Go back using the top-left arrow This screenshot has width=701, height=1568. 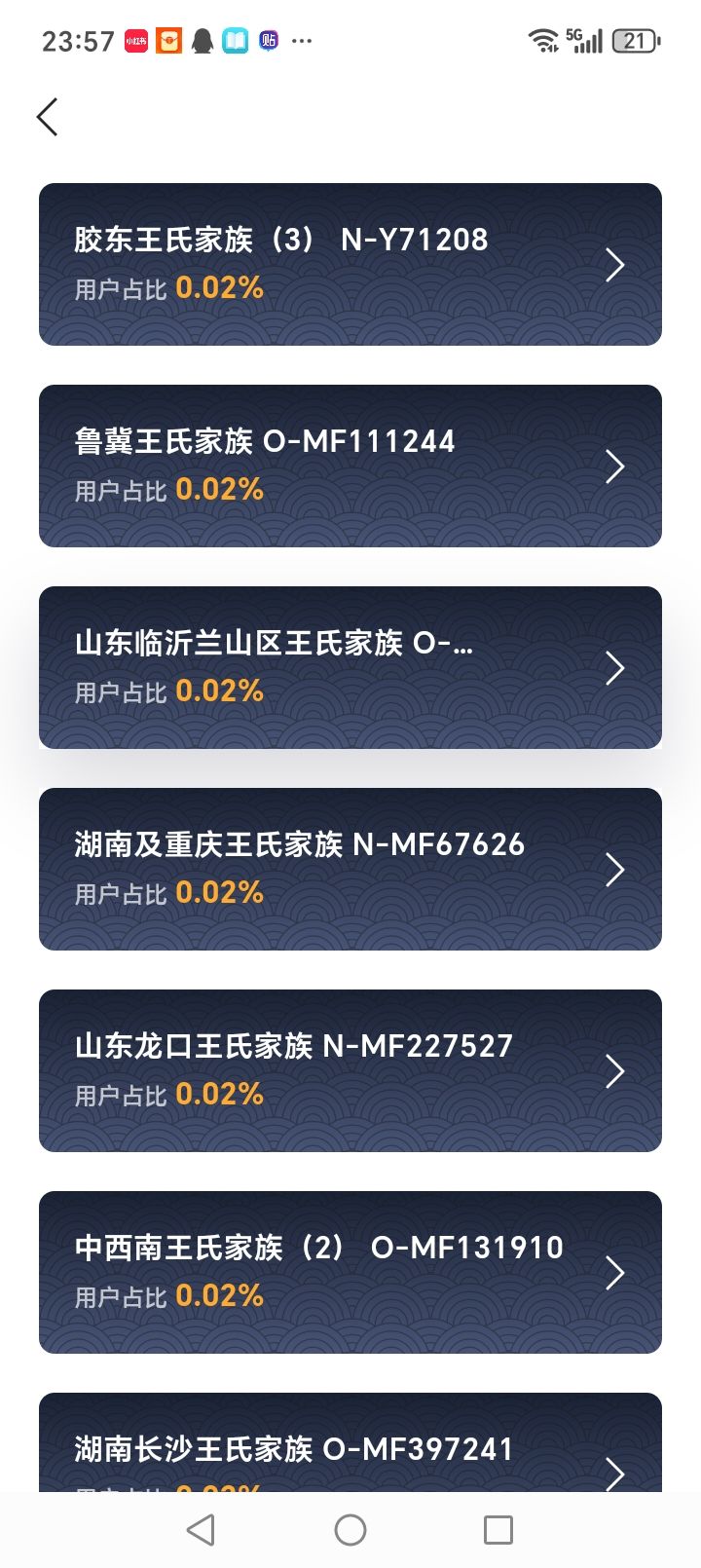click(48, 117)
